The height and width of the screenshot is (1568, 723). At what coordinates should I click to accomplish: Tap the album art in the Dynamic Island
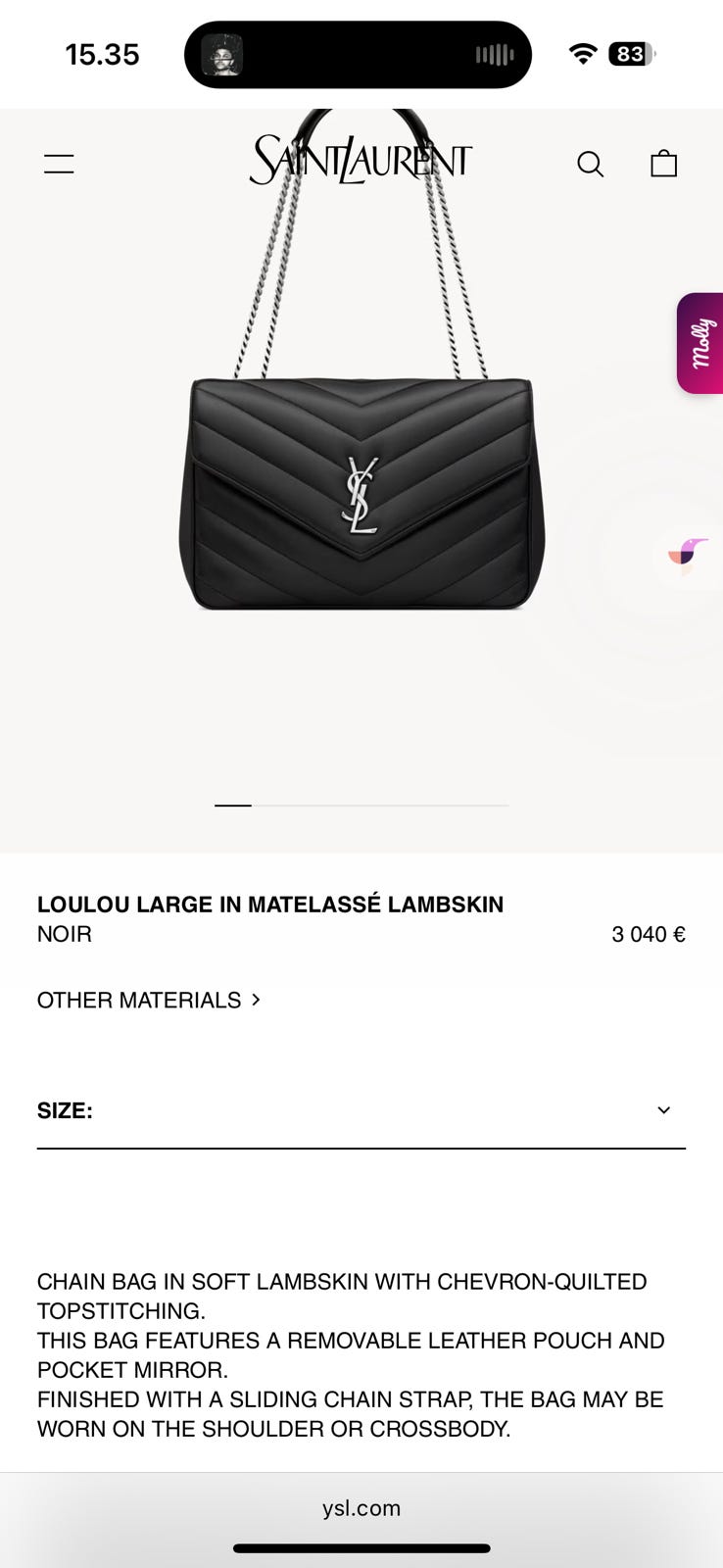click(224, 54)
